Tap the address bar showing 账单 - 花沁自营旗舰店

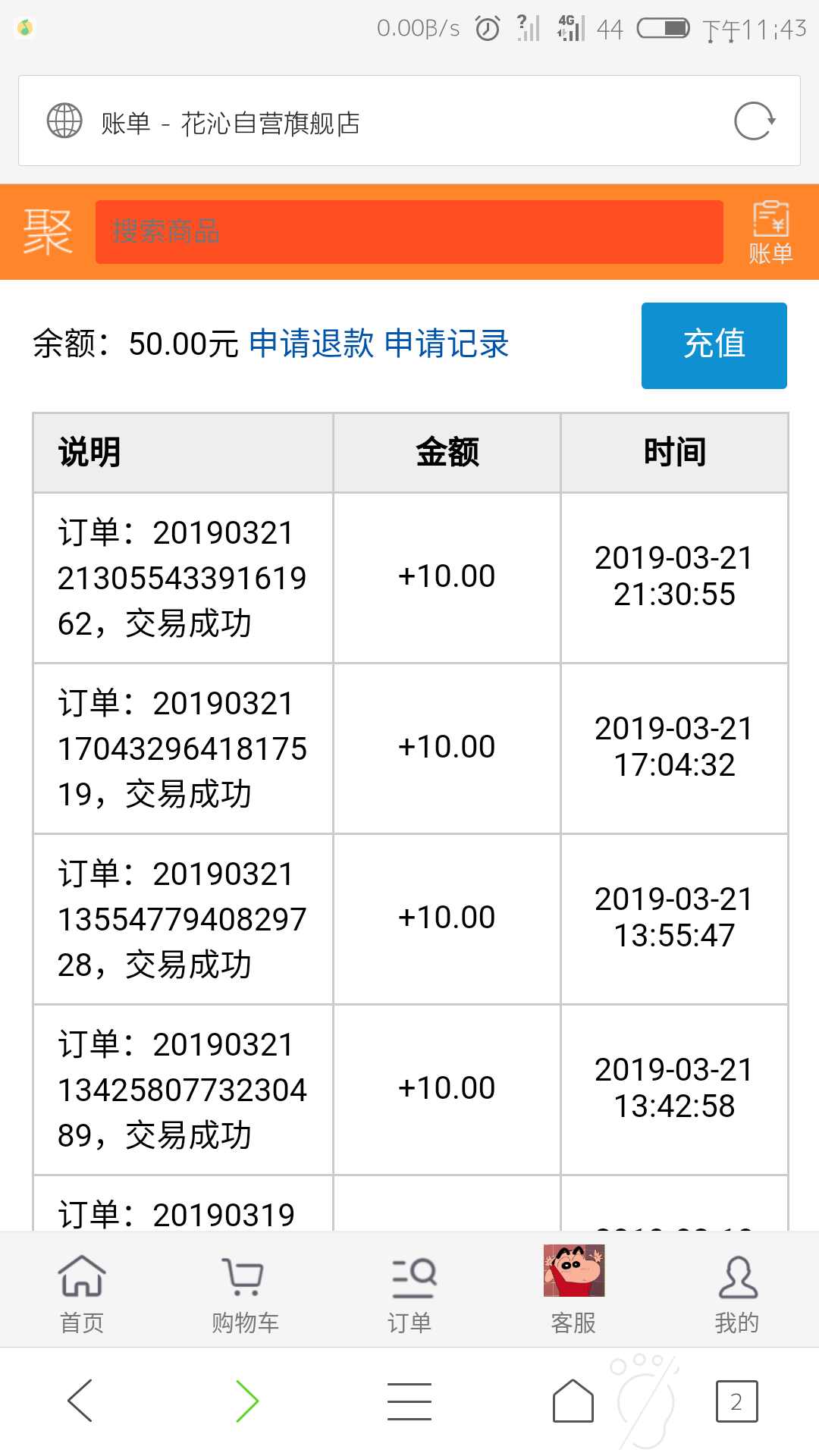tap(379, 121)
